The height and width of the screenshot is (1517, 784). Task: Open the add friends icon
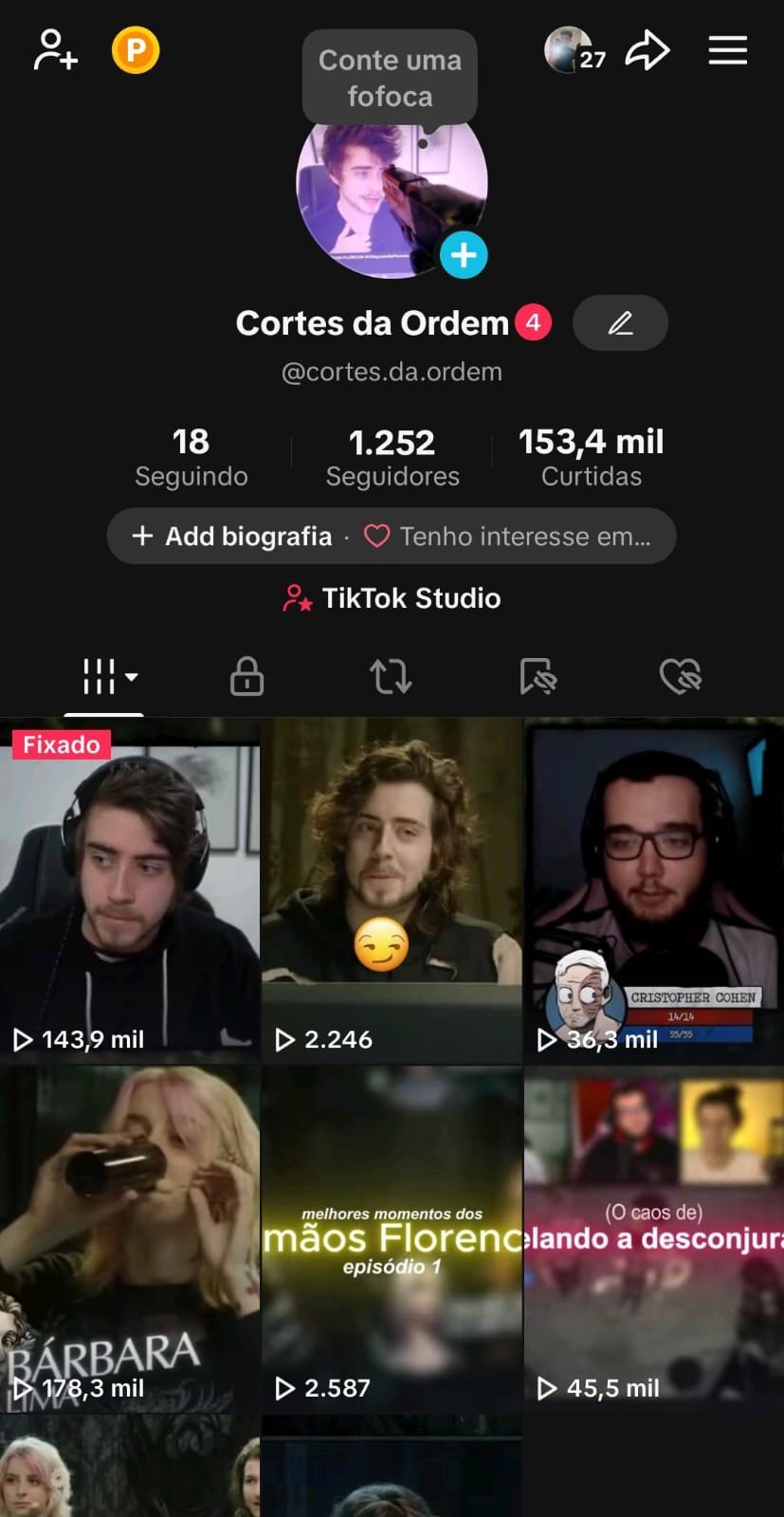point(55,50)
